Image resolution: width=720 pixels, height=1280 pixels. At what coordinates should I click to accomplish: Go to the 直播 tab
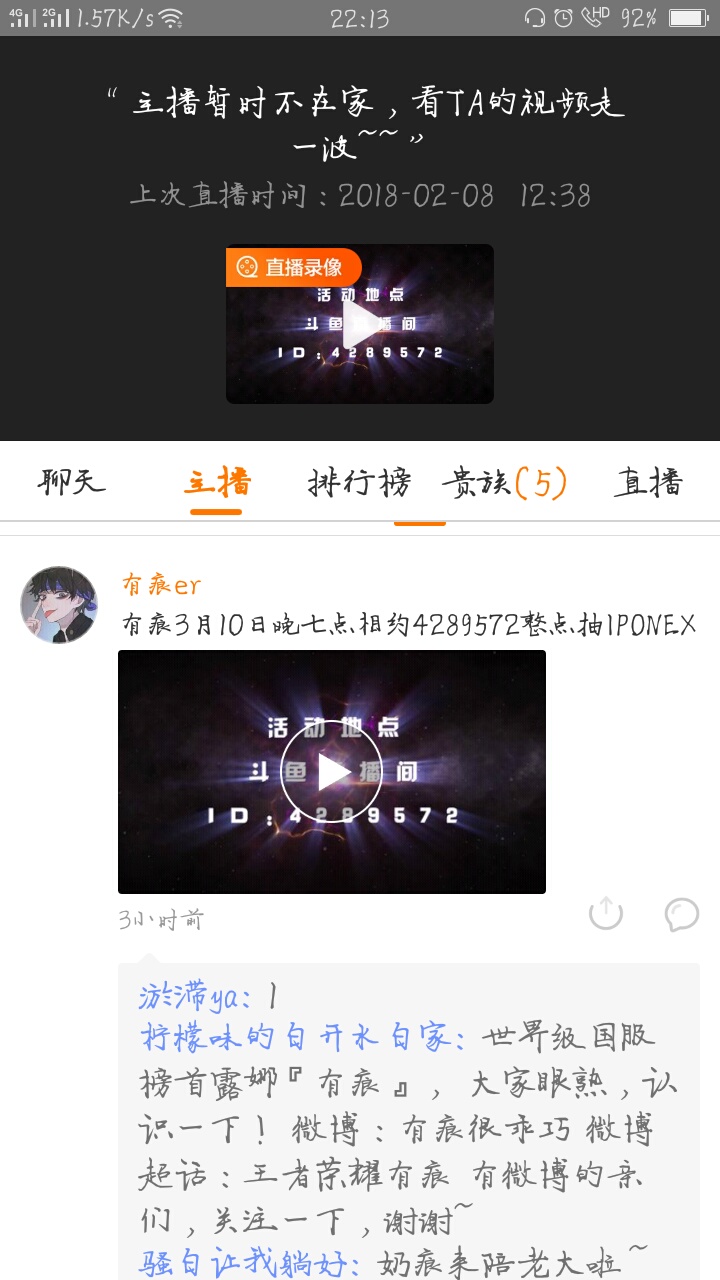[x=648, y=483]
